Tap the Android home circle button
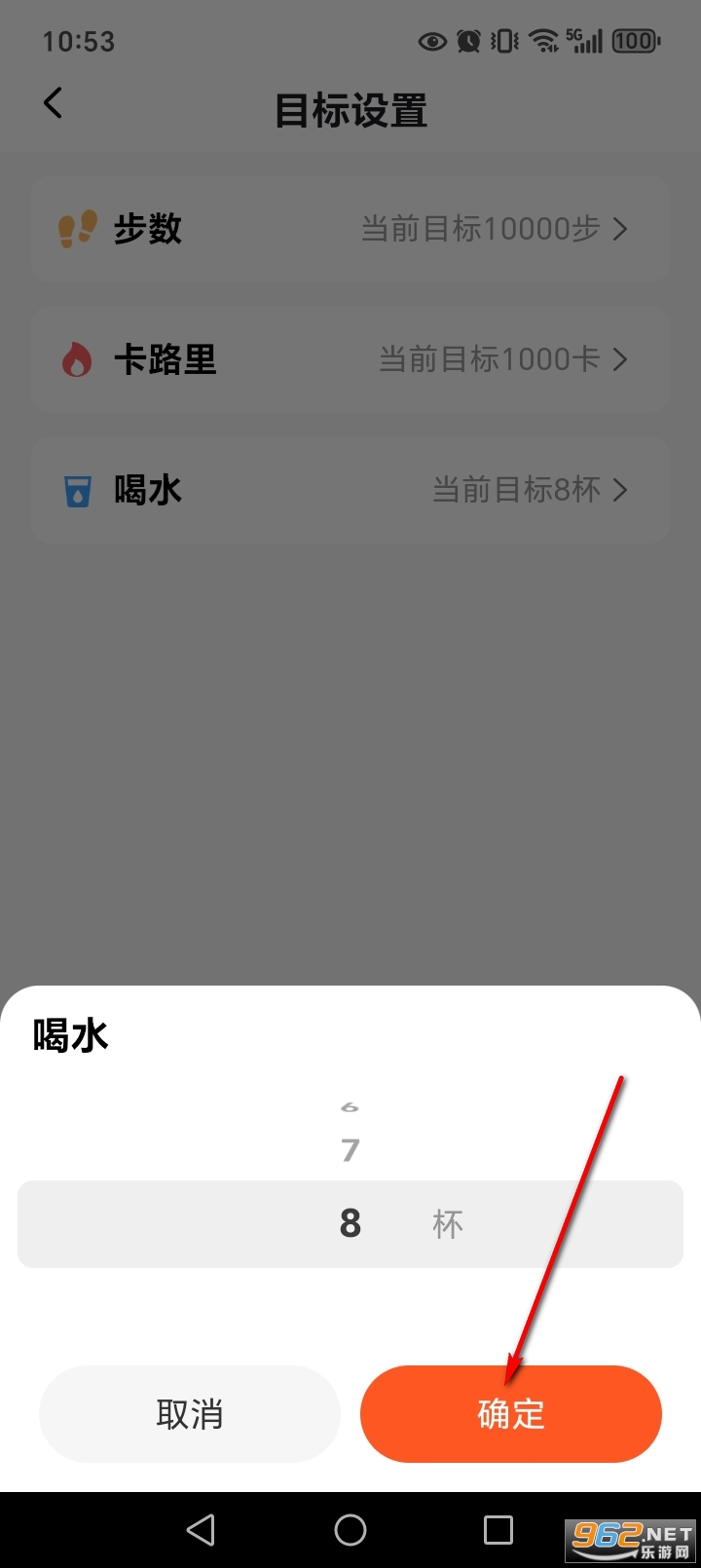701x1568 pixels. pyautogui.click(x=350, y=1529)
